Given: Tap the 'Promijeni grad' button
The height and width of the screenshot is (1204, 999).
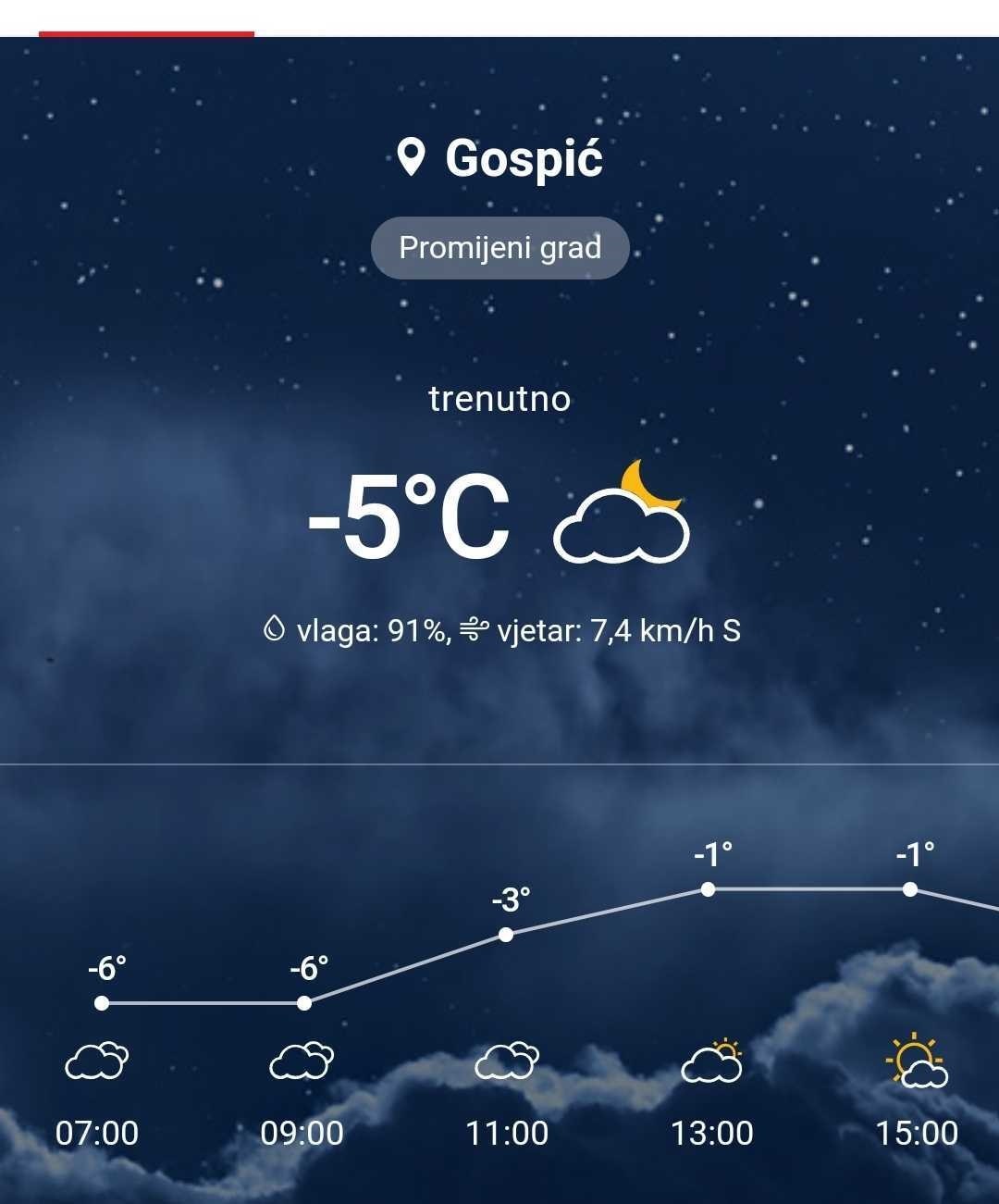Looking at the screenshot, I should (499, 248).
